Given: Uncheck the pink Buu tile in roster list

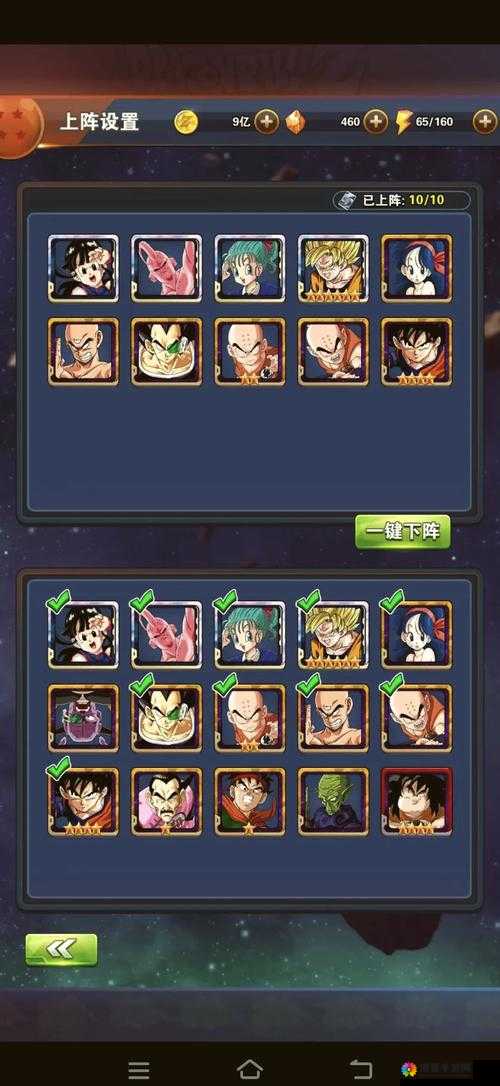Looking at the screenshot, I should tap(166, 634).
